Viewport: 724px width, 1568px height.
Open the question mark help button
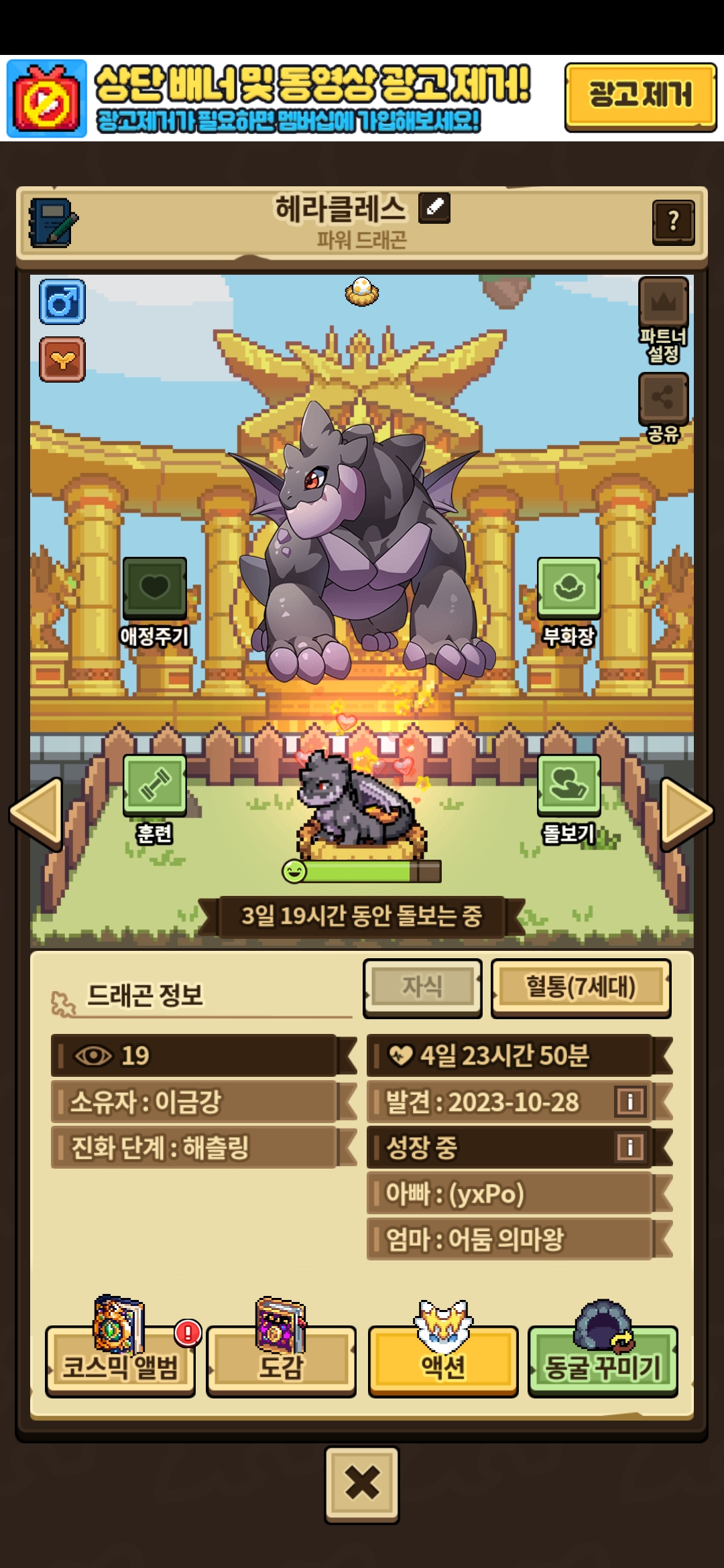[x=673, y=222]
